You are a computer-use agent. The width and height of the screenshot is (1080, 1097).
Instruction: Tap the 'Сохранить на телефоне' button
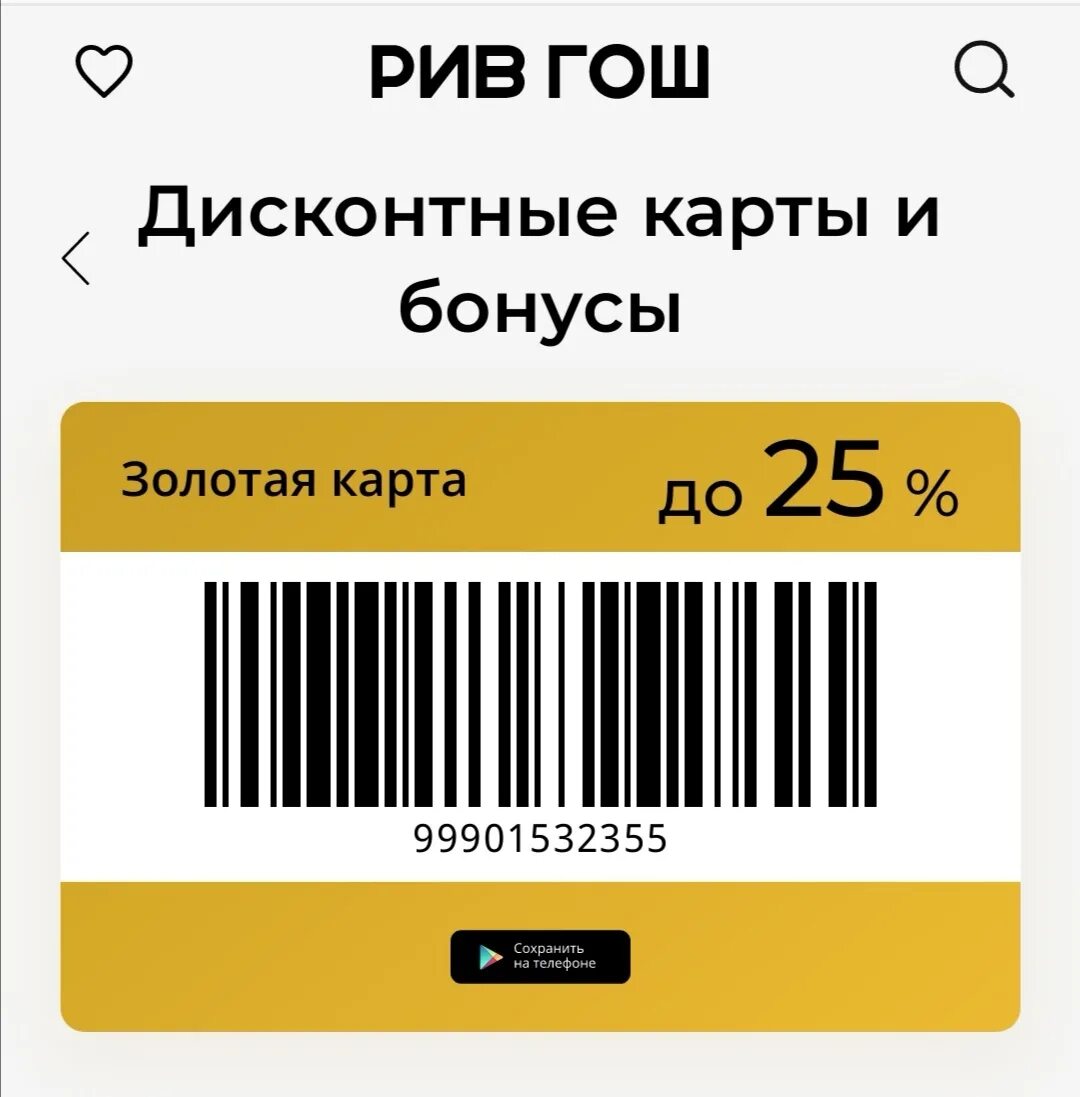point(540,956)
